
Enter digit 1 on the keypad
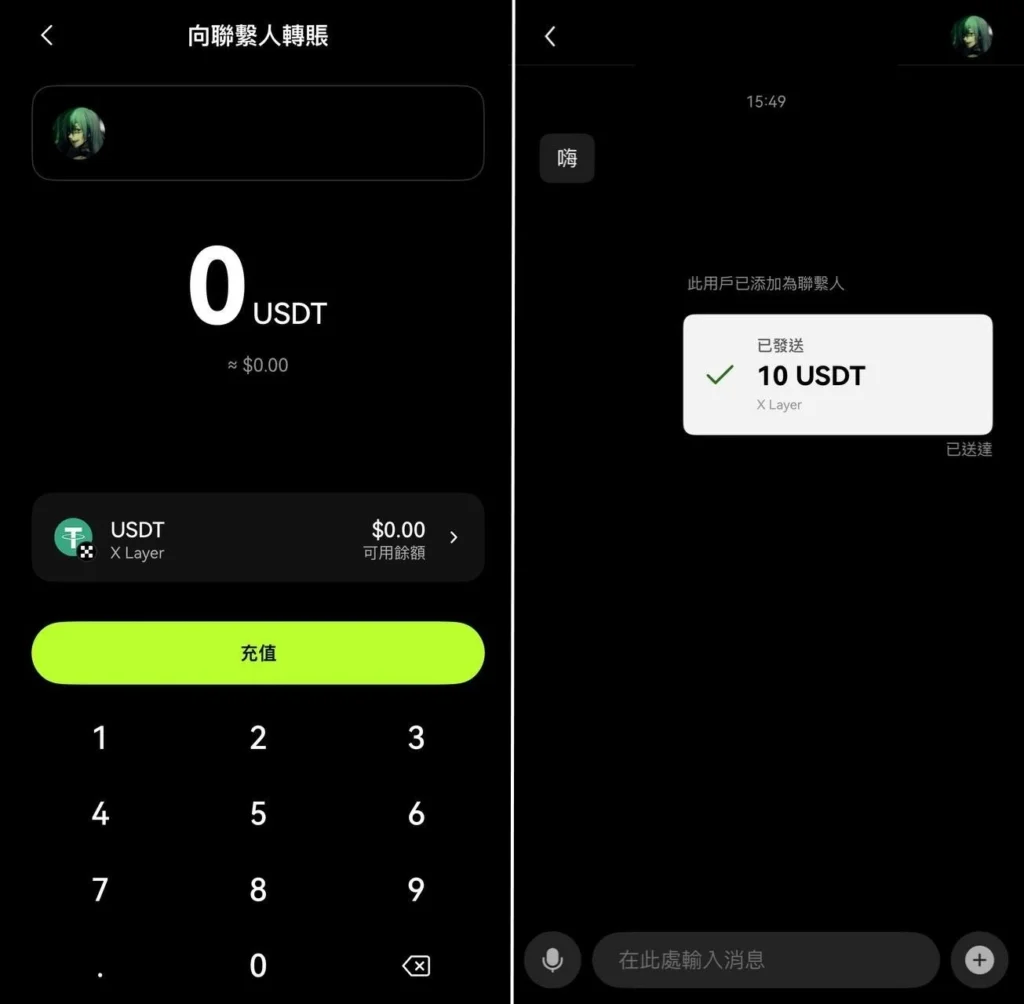tap(100, 738)
